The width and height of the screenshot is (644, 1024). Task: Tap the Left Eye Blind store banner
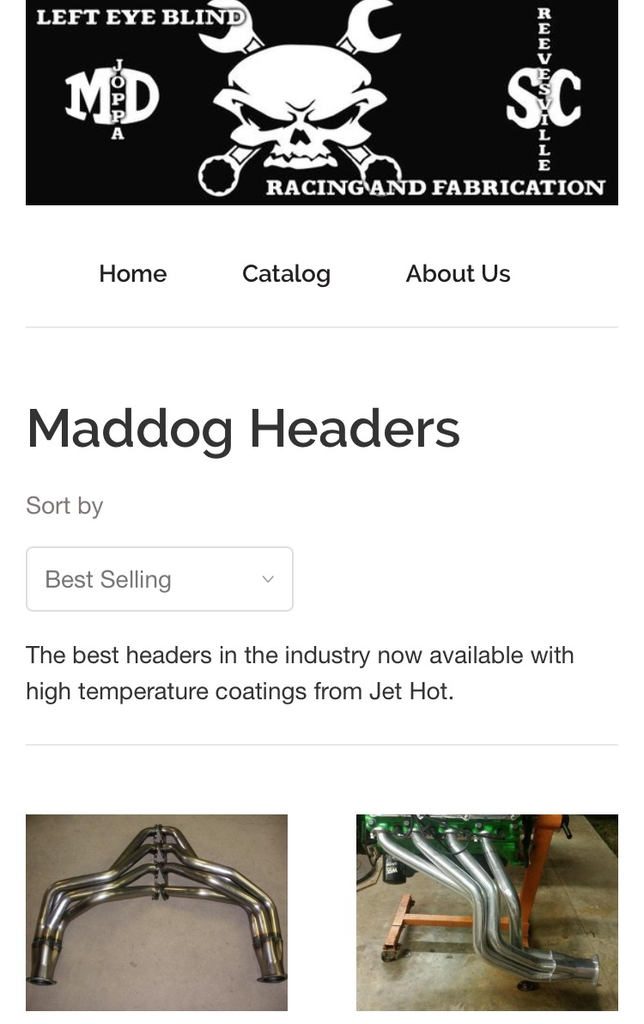(x=322, y=102)
